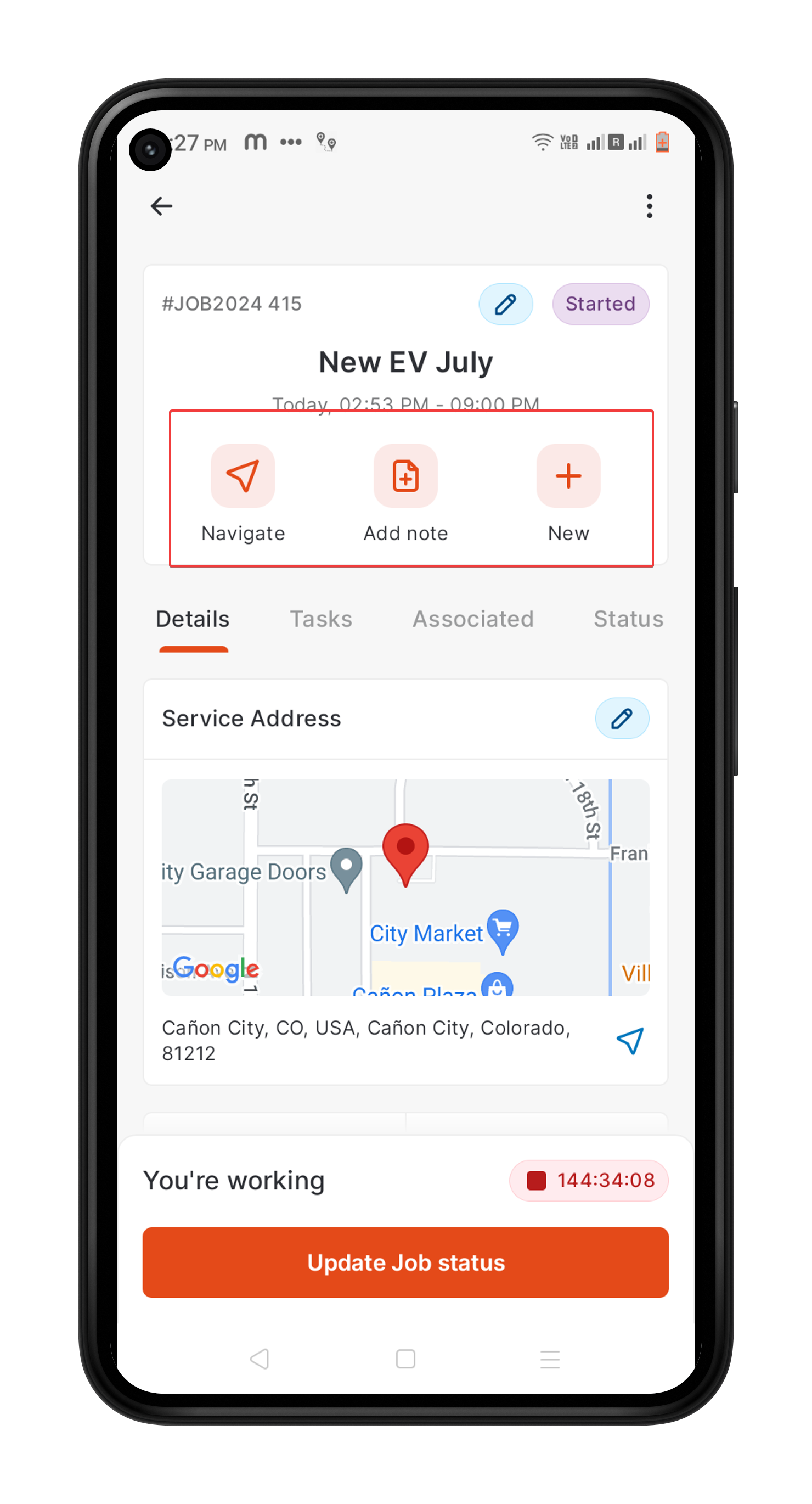
Task: Switch to the Tasks tab
Action: (321, 619)
